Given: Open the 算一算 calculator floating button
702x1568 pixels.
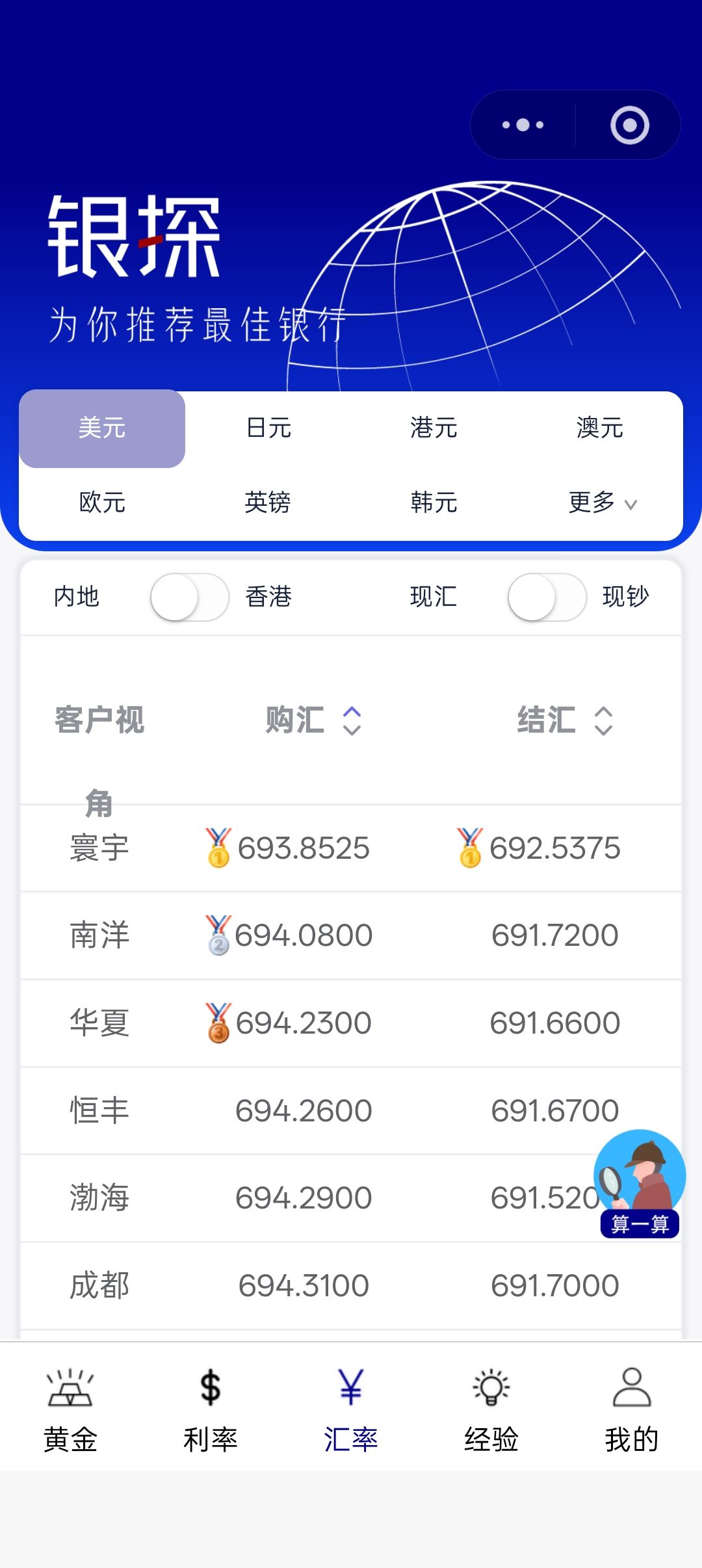Looking at the screenshot, I should click(x=640, y=1183).
